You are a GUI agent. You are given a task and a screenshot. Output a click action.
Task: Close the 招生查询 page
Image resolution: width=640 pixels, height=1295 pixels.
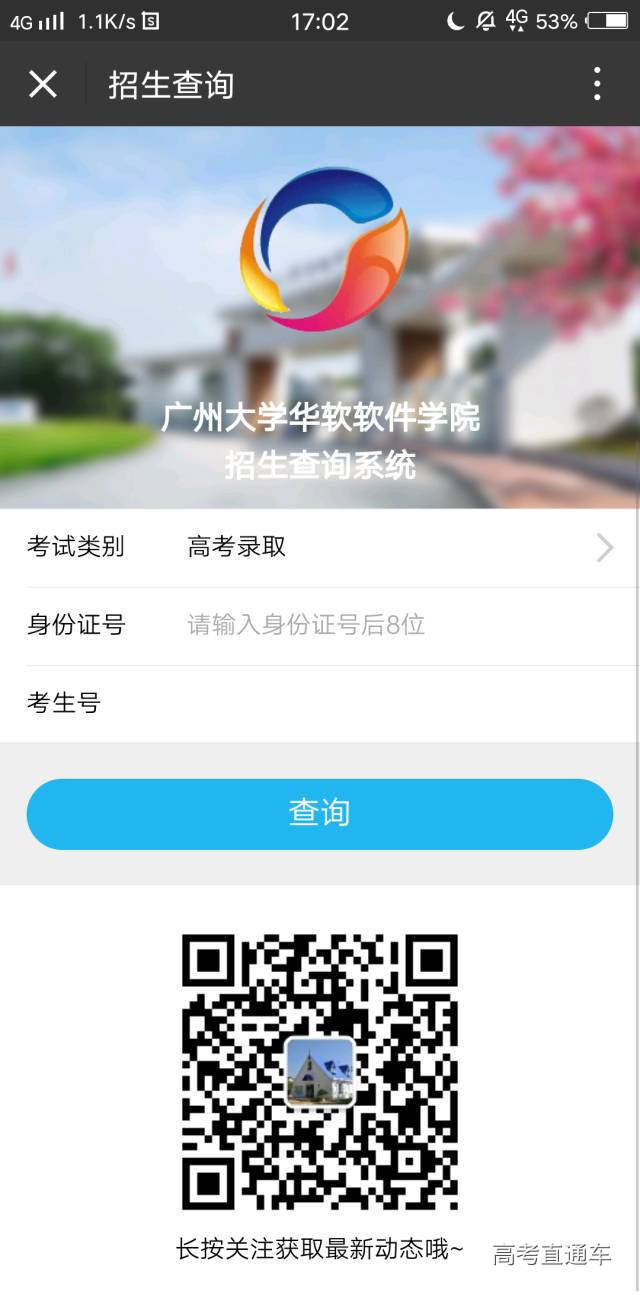click(x=43, y=84)
